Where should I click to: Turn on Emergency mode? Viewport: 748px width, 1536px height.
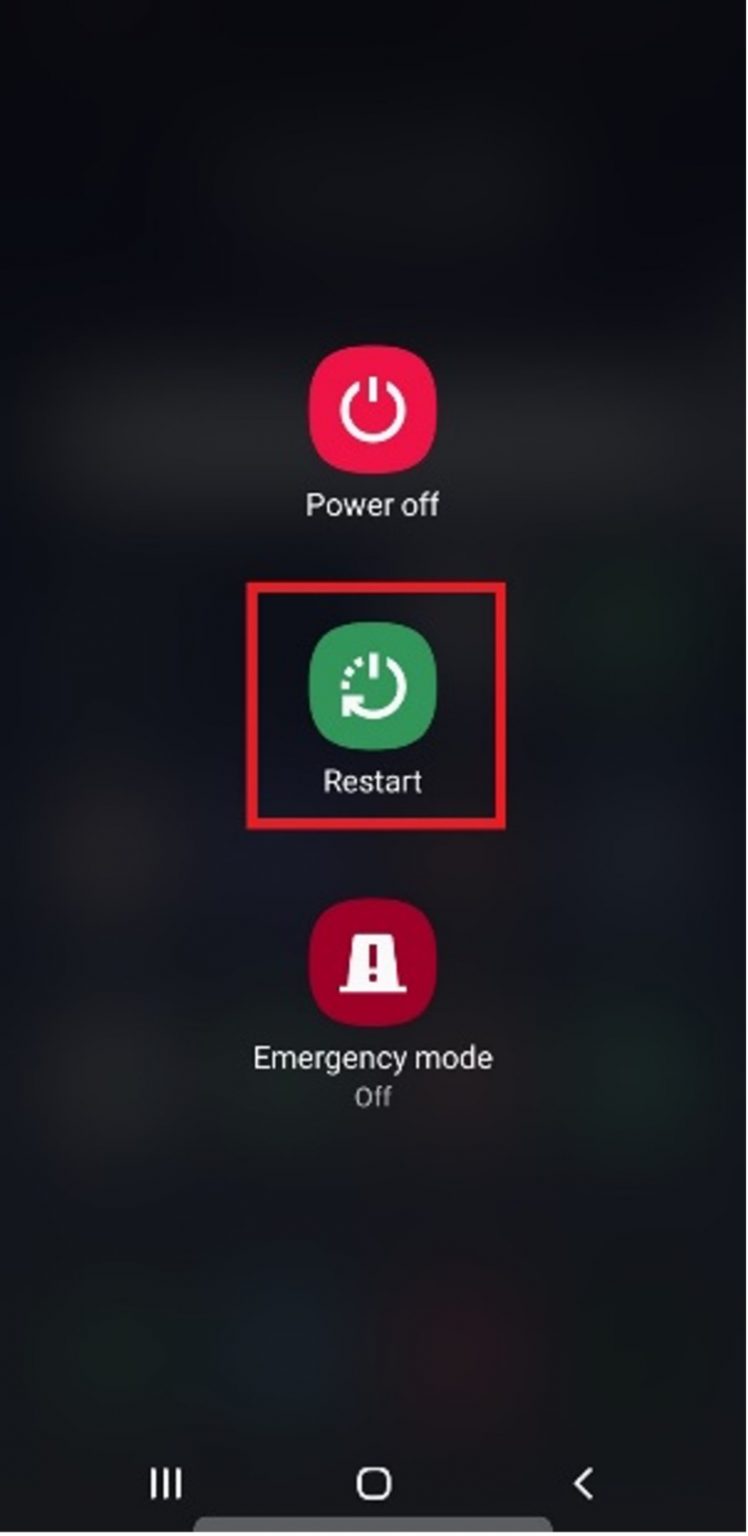[x=372, y=962]
